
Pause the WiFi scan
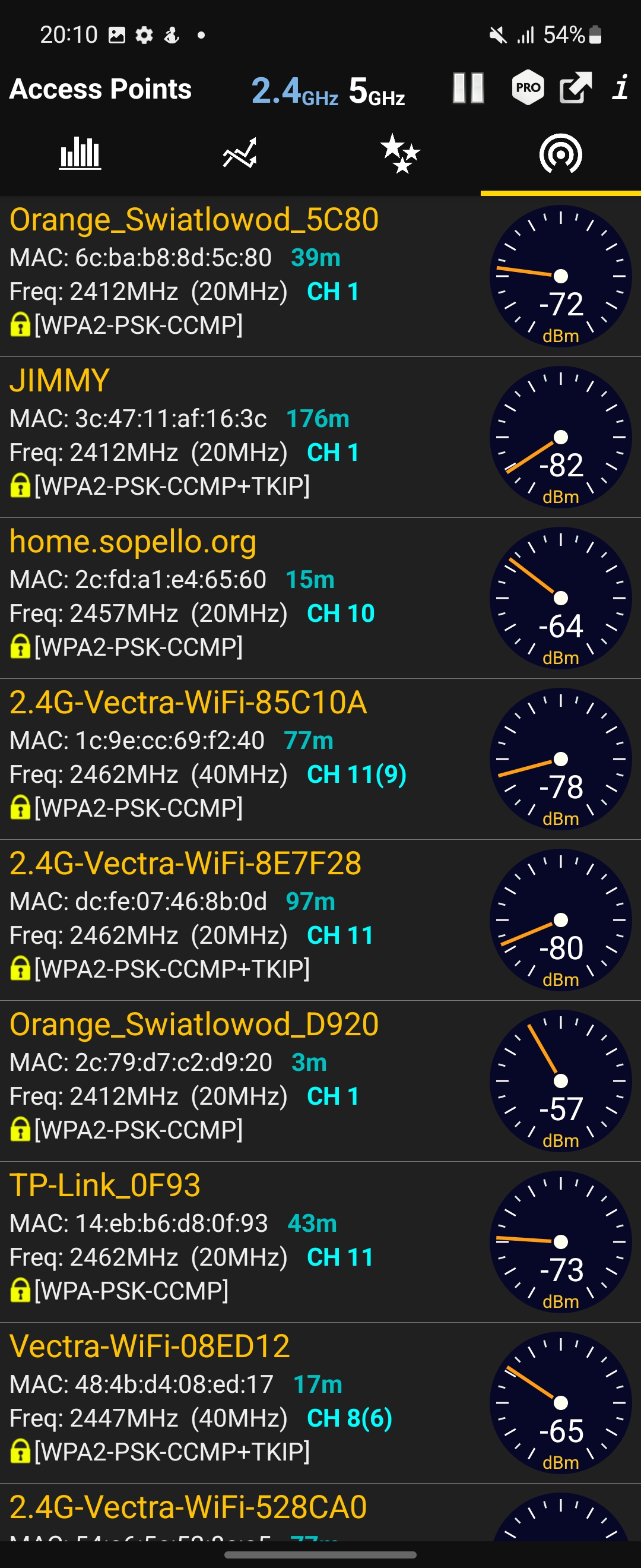point(468,88)
